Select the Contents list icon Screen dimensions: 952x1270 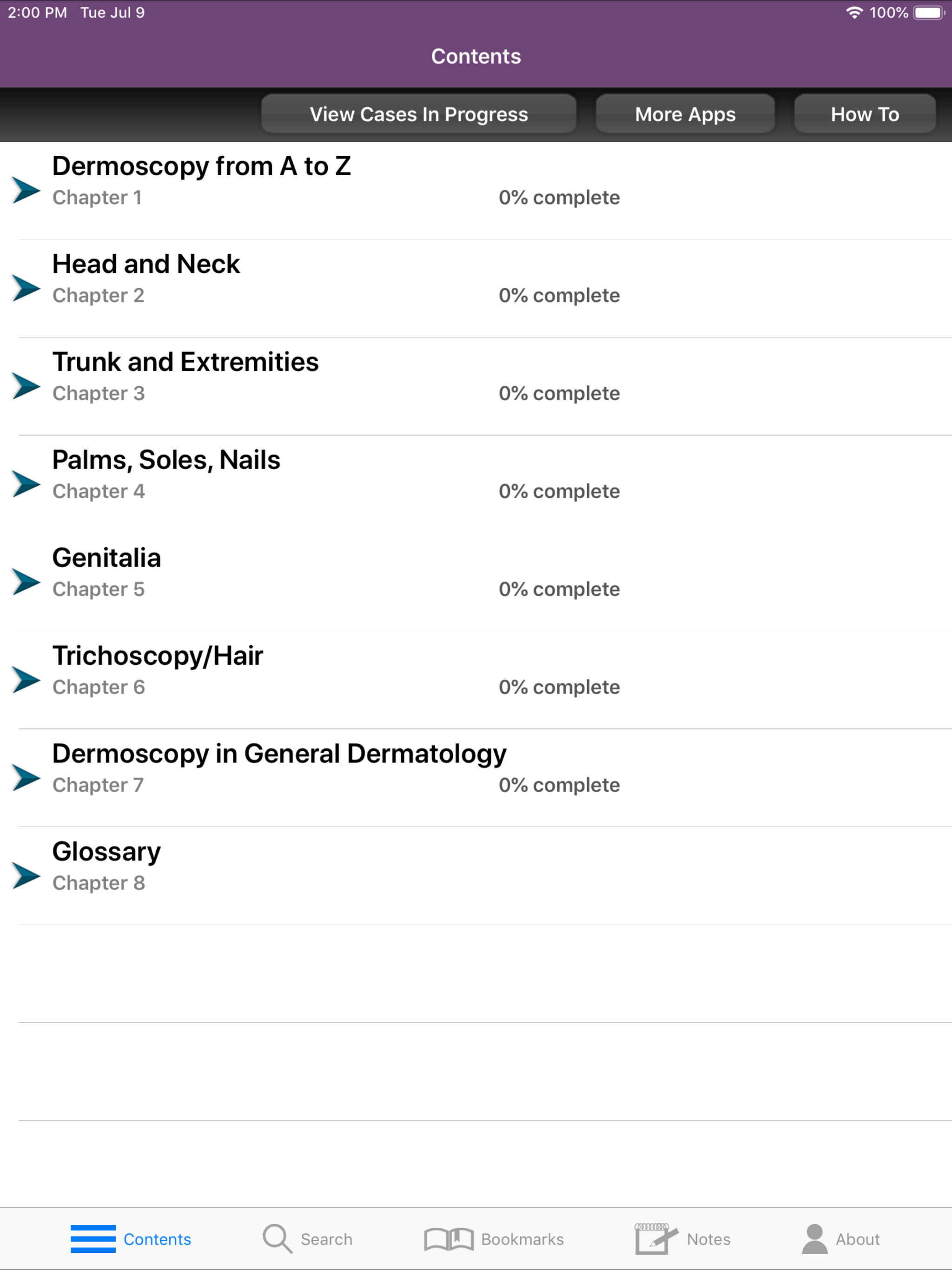(93, 1239)
